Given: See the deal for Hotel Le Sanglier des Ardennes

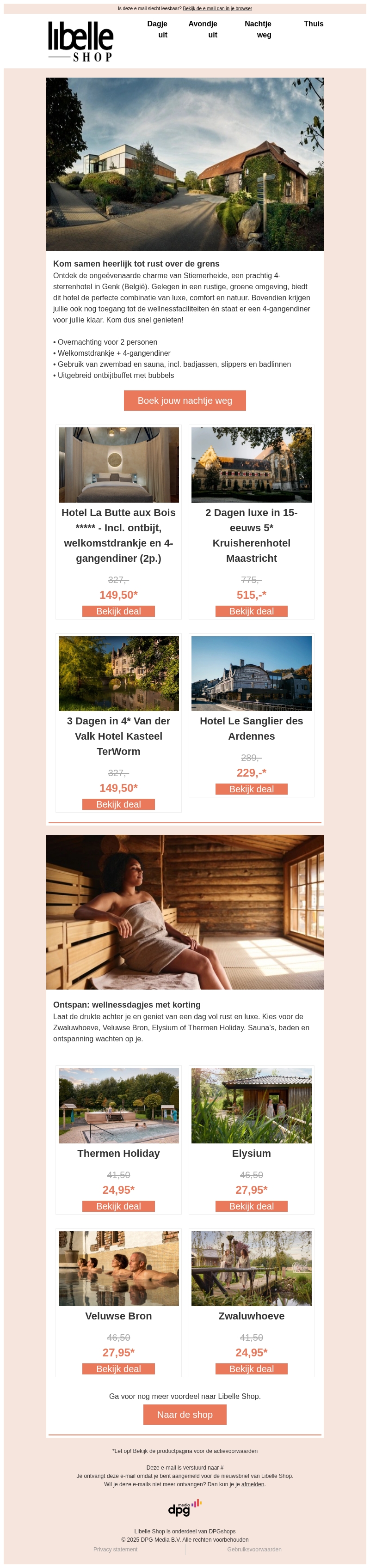Looking at the screenshot, I should [x=251, y=789].
